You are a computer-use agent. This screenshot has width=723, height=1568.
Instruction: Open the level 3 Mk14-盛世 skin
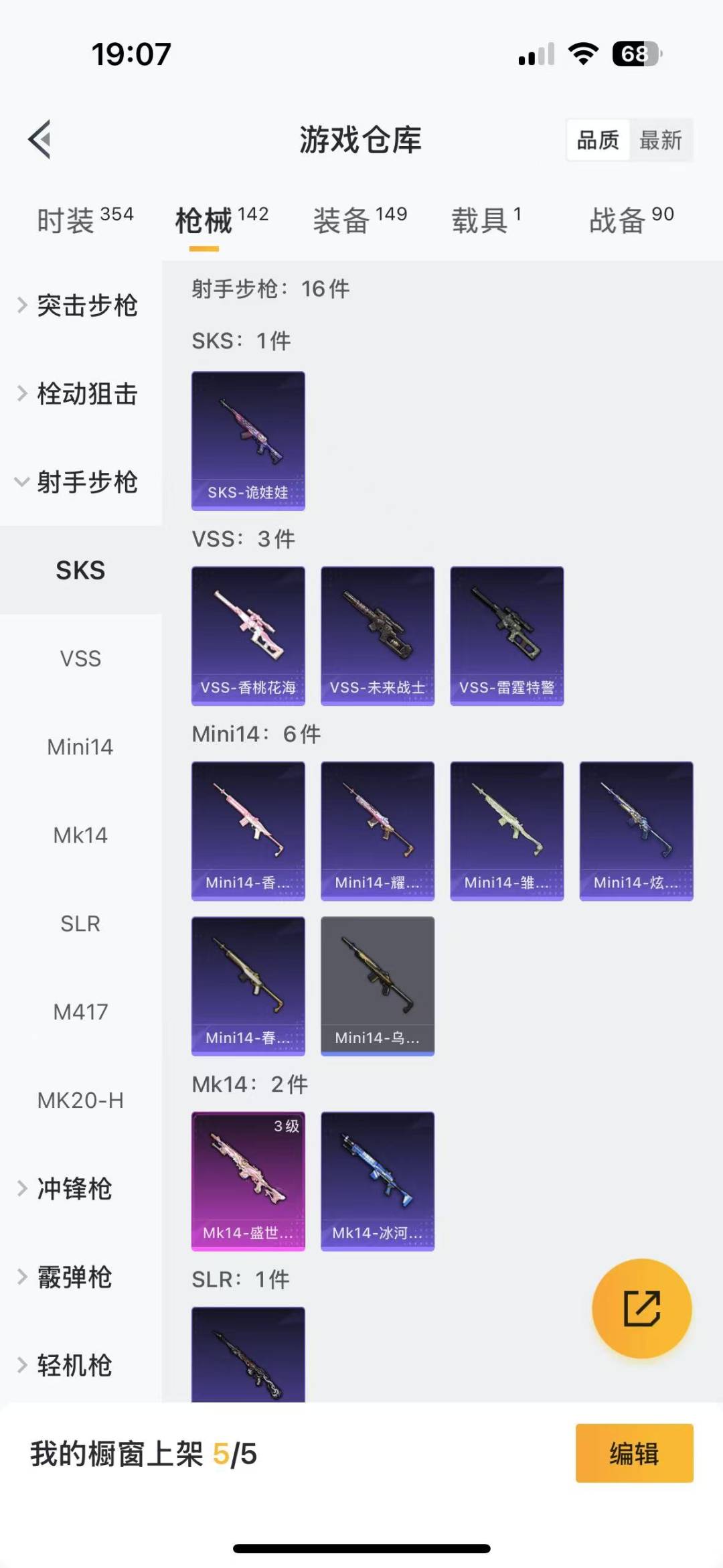[x=248, y=1181]
